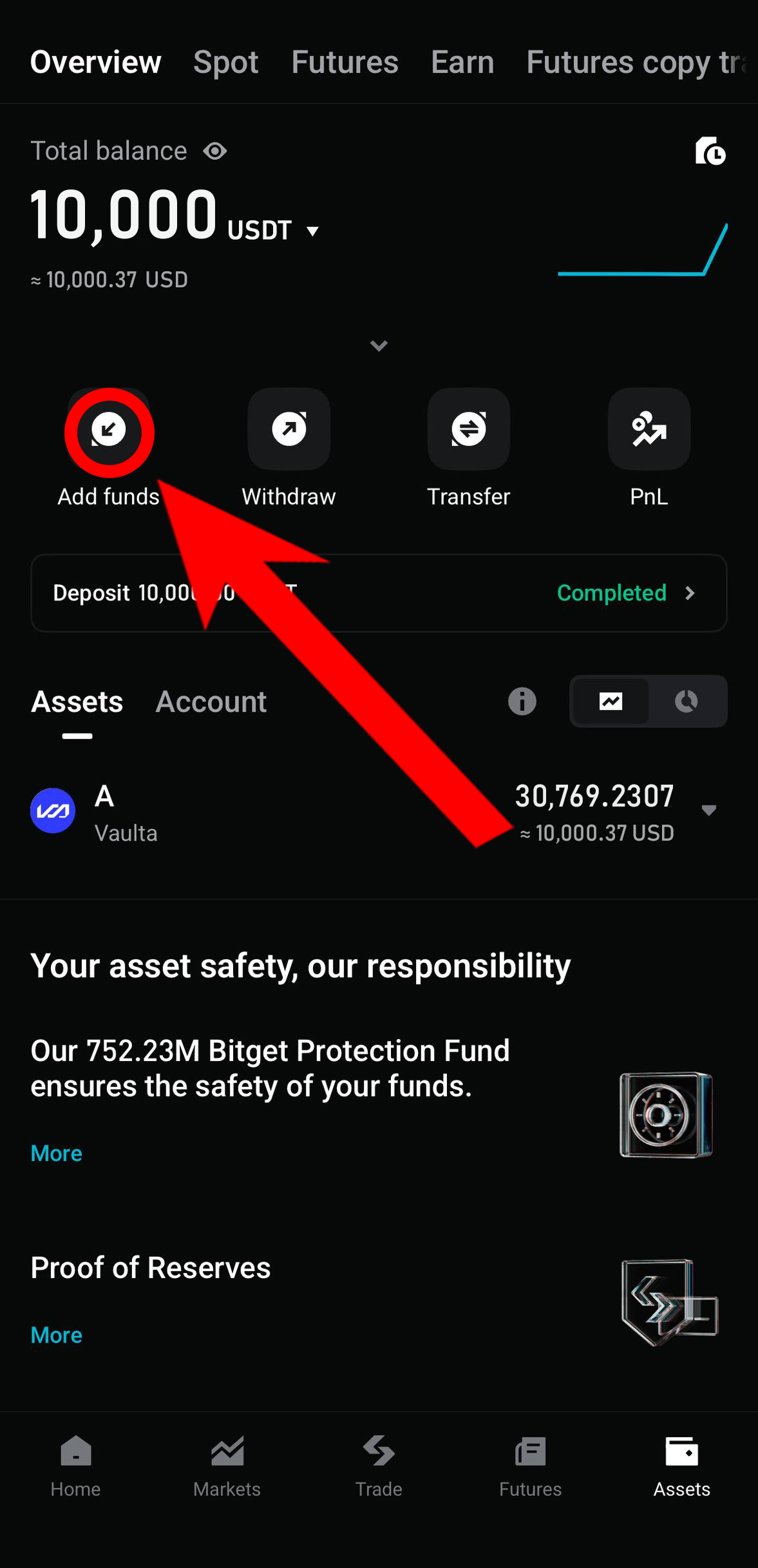Open asset history clock icon
This screenshot has width=758, height=1568.
coord(710,151)
